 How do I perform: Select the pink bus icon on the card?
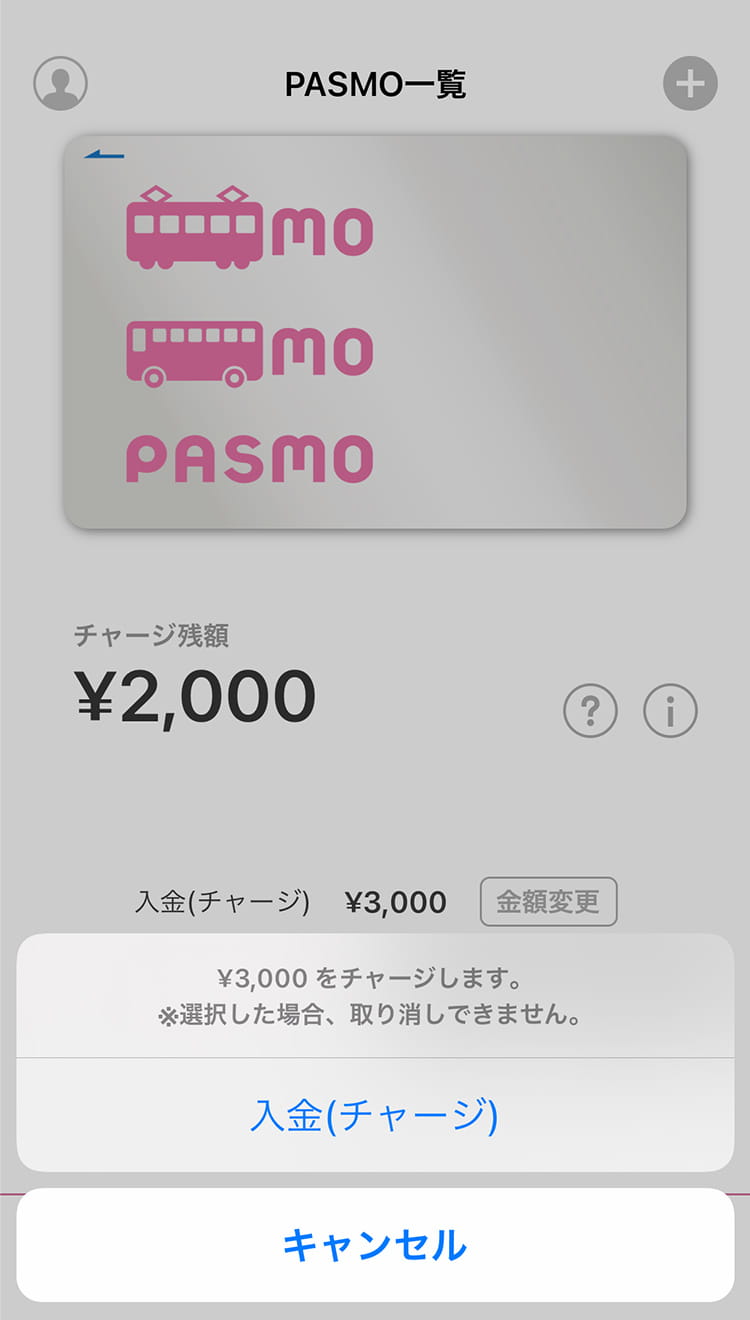click(x=192, y=351)
